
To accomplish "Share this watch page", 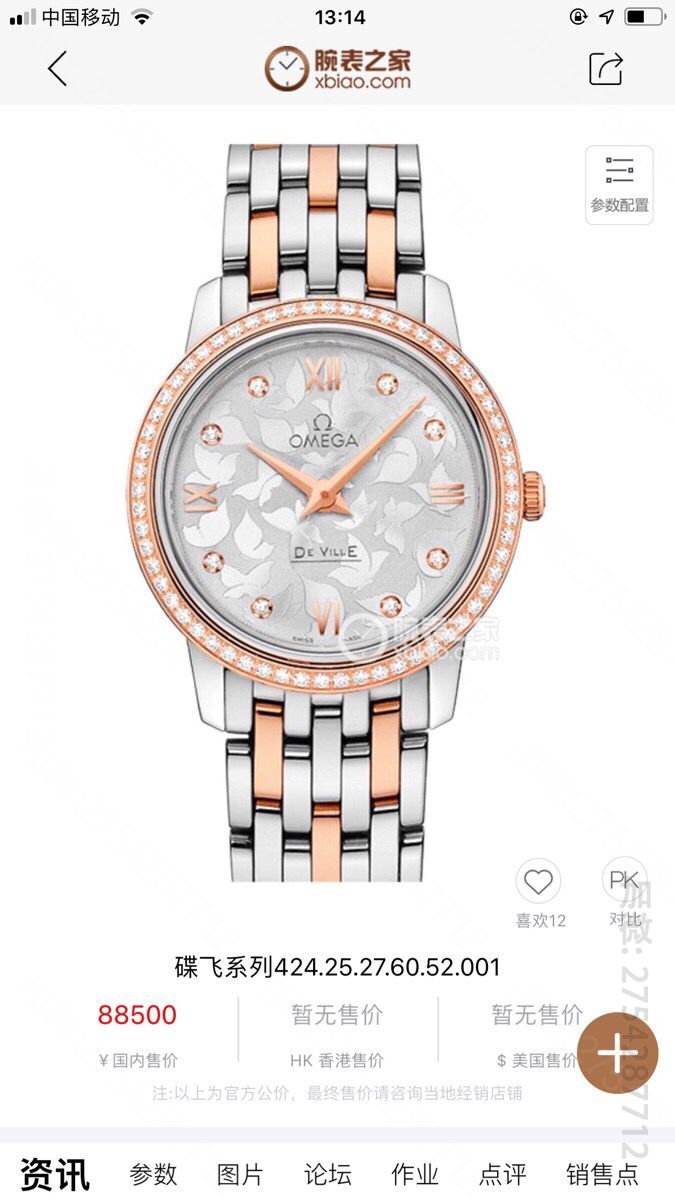I will point(606,68).
